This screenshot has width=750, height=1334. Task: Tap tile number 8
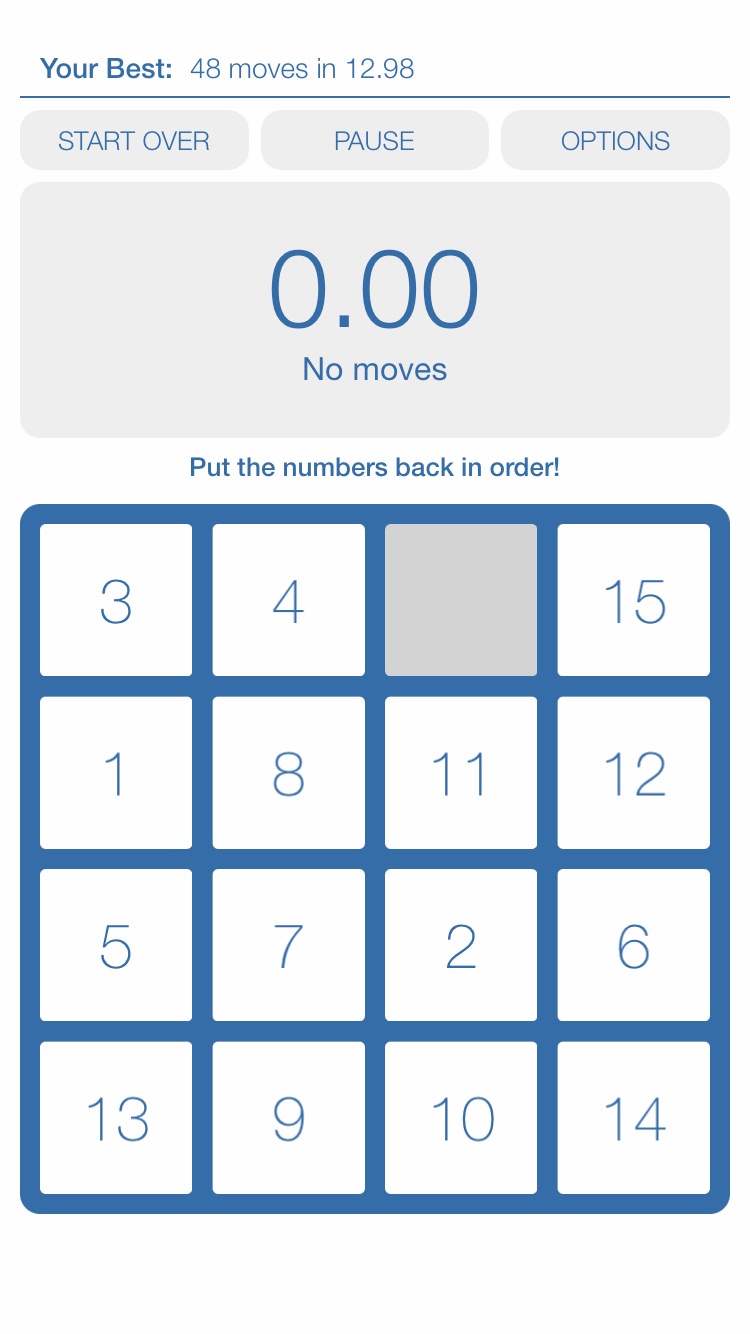coord(288,773)
